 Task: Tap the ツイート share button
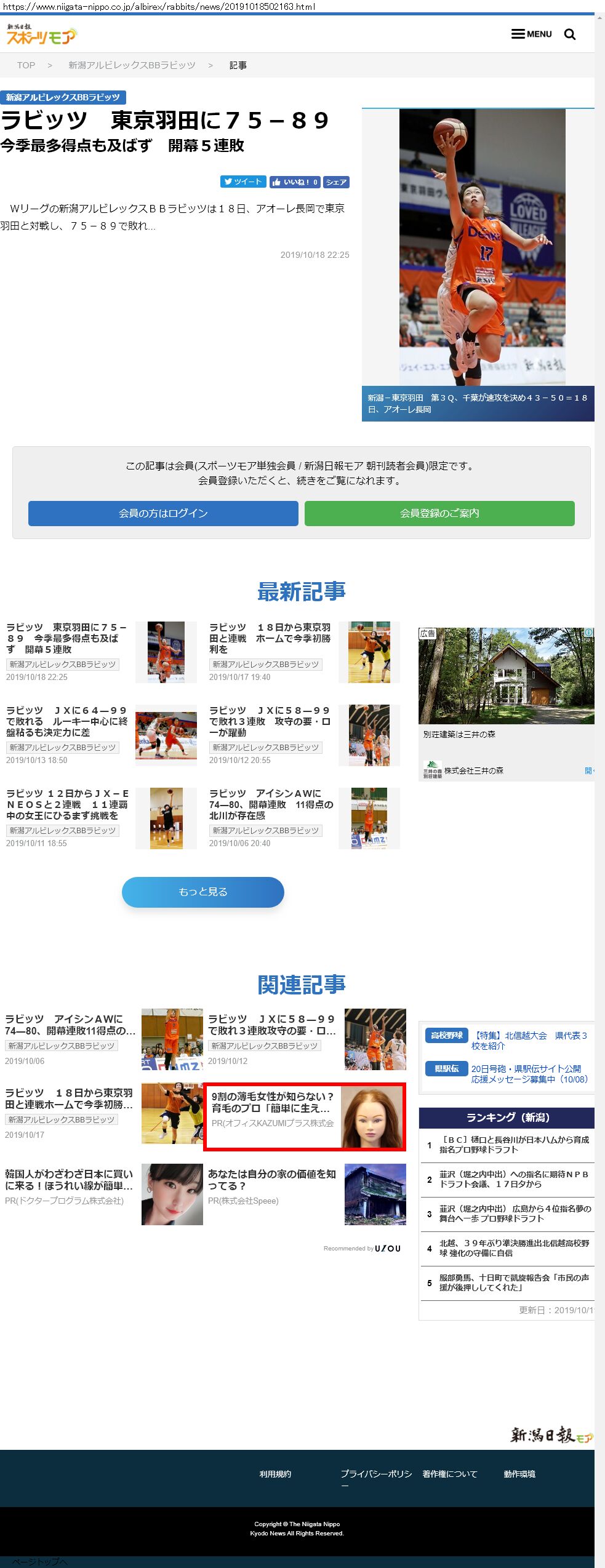coord(243,182)
